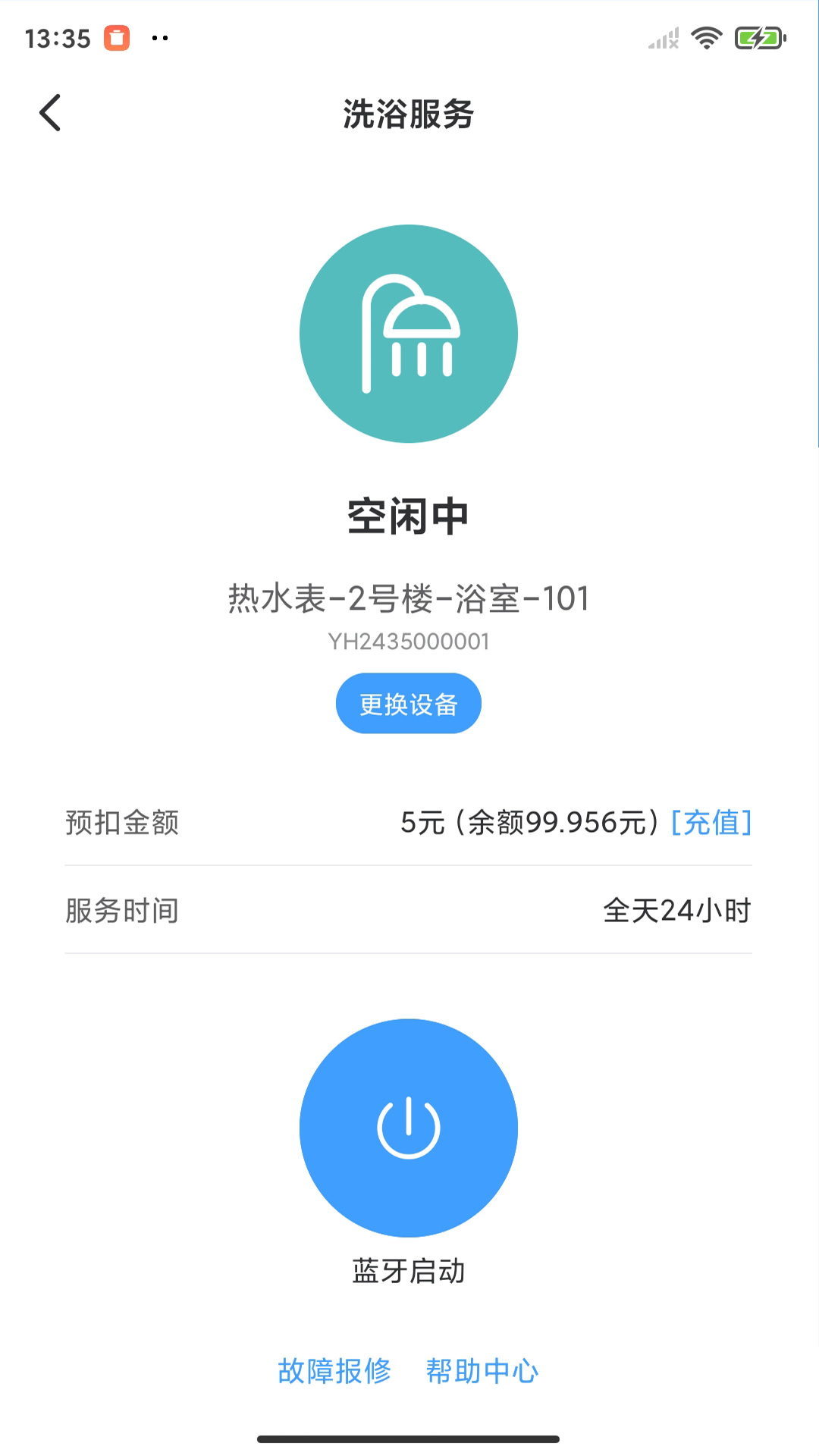This screenshot has height=1456, width=819.
Task: Tap the 更换设备 button
Action: tap(408, 704)
